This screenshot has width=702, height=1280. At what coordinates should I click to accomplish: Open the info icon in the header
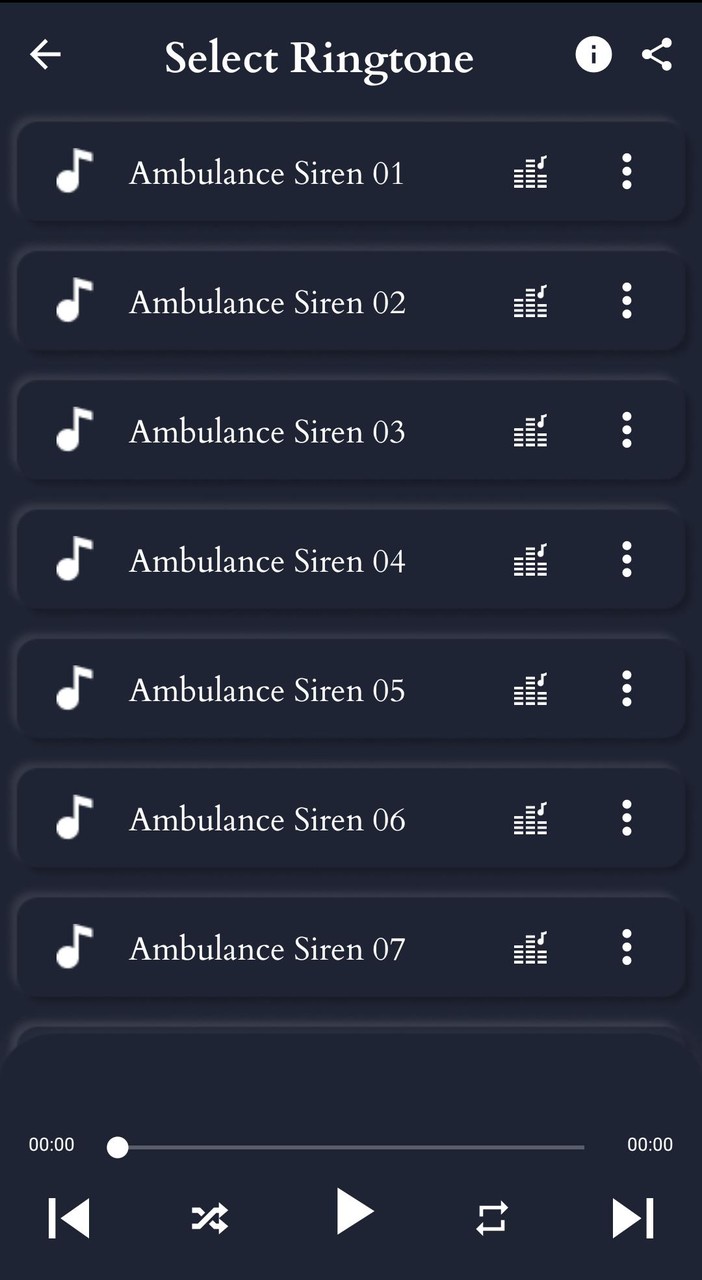[x=593, y=55]
